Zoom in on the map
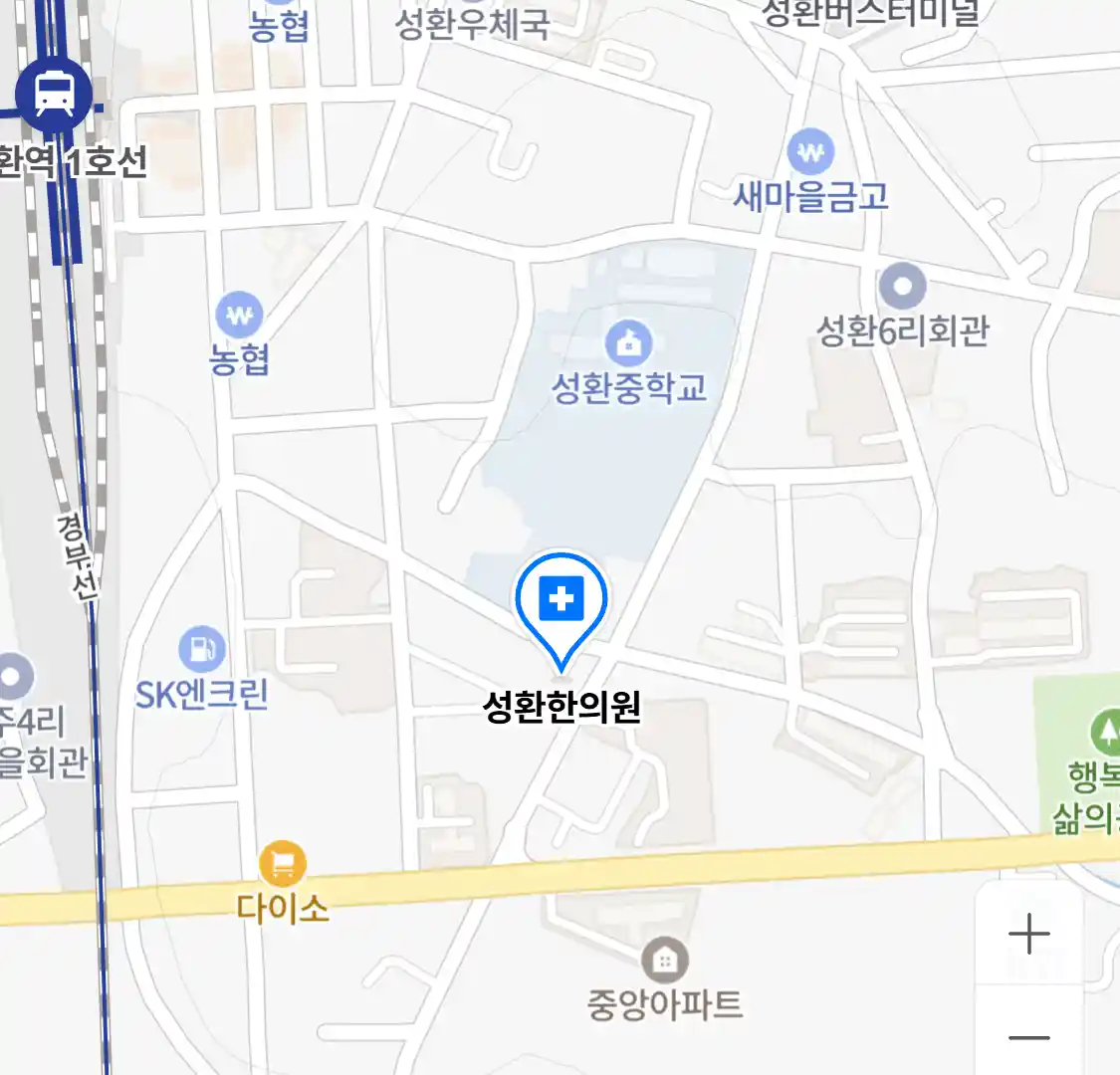This screenshot has height=1075, width=1120. [x=1029, y=935]
